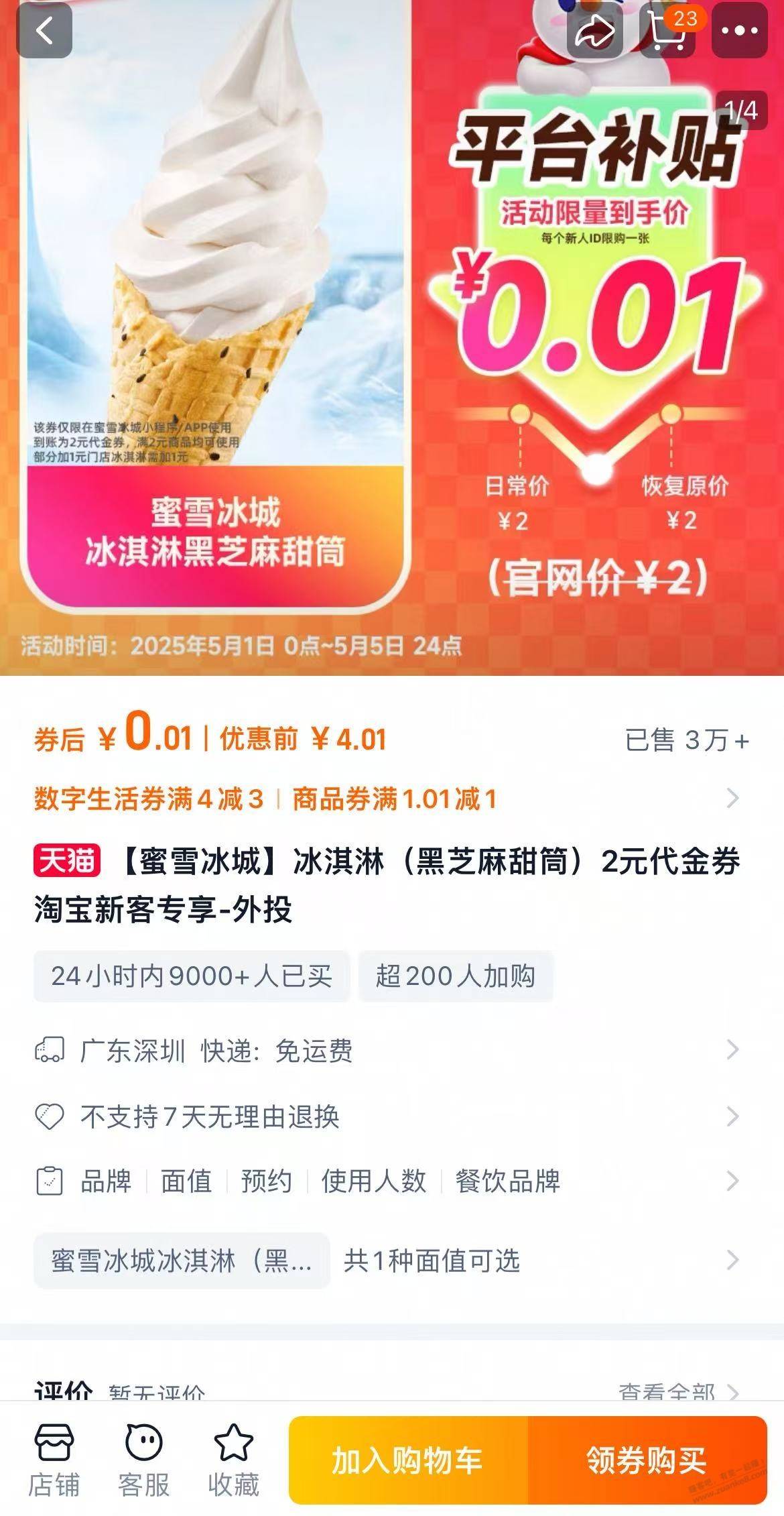This screenshot has height=1516, width=784.
Task: Open the 不支持7天无理由退换 policy row
Action: [389, 1116]
